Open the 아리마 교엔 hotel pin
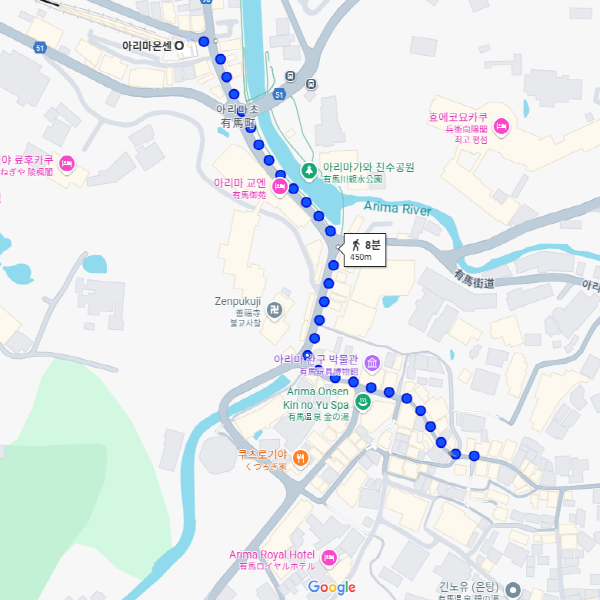This screenshot has width=600, height=600. [281, 186]
